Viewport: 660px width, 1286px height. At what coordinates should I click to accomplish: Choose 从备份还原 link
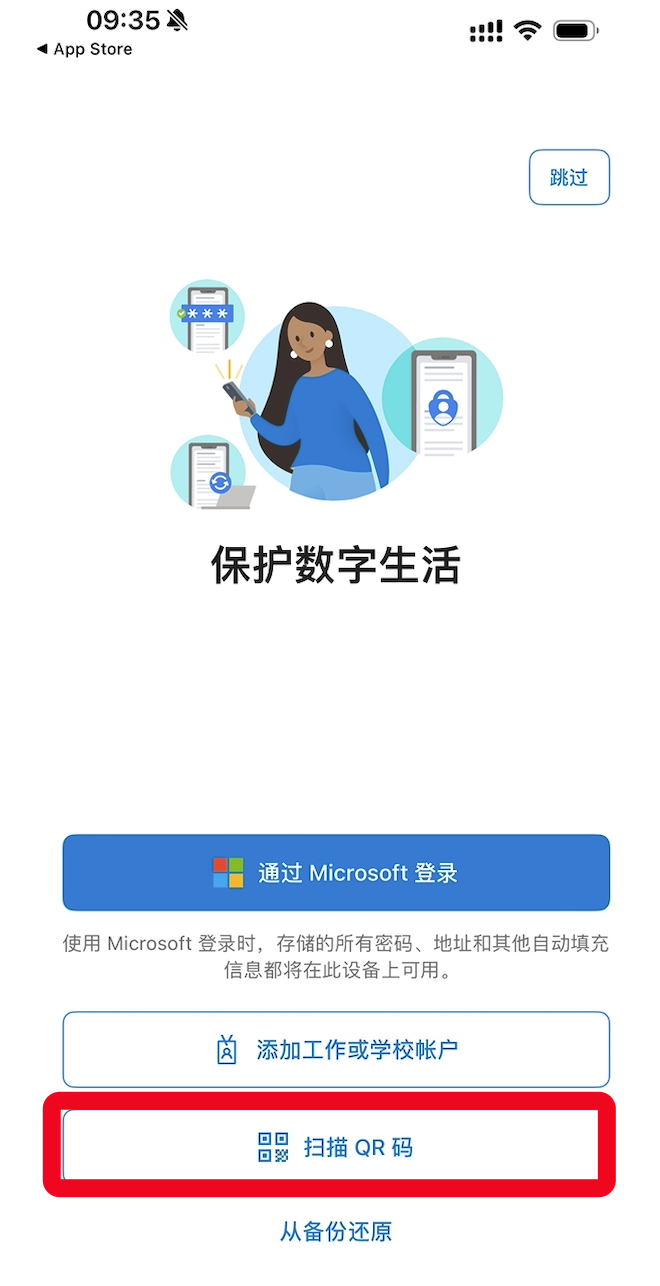(336, 1231)
